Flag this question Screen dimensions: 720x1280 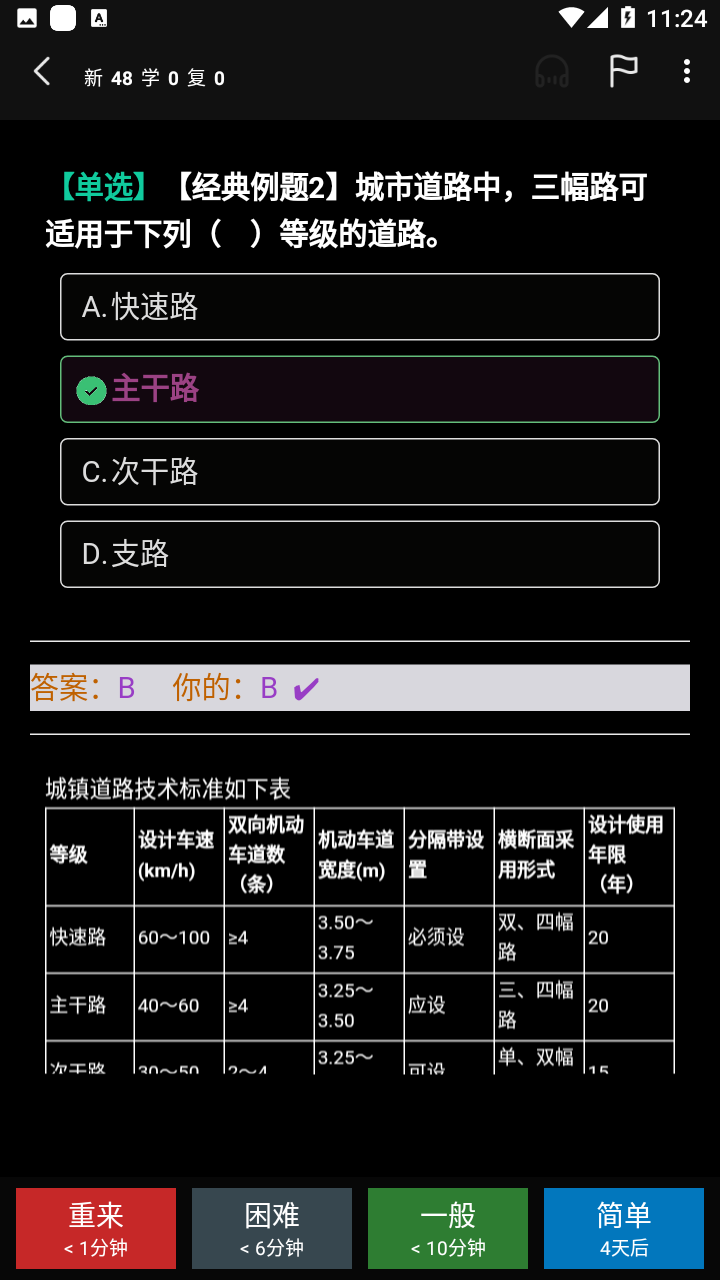pyautogui.click(x=623, y=71)
